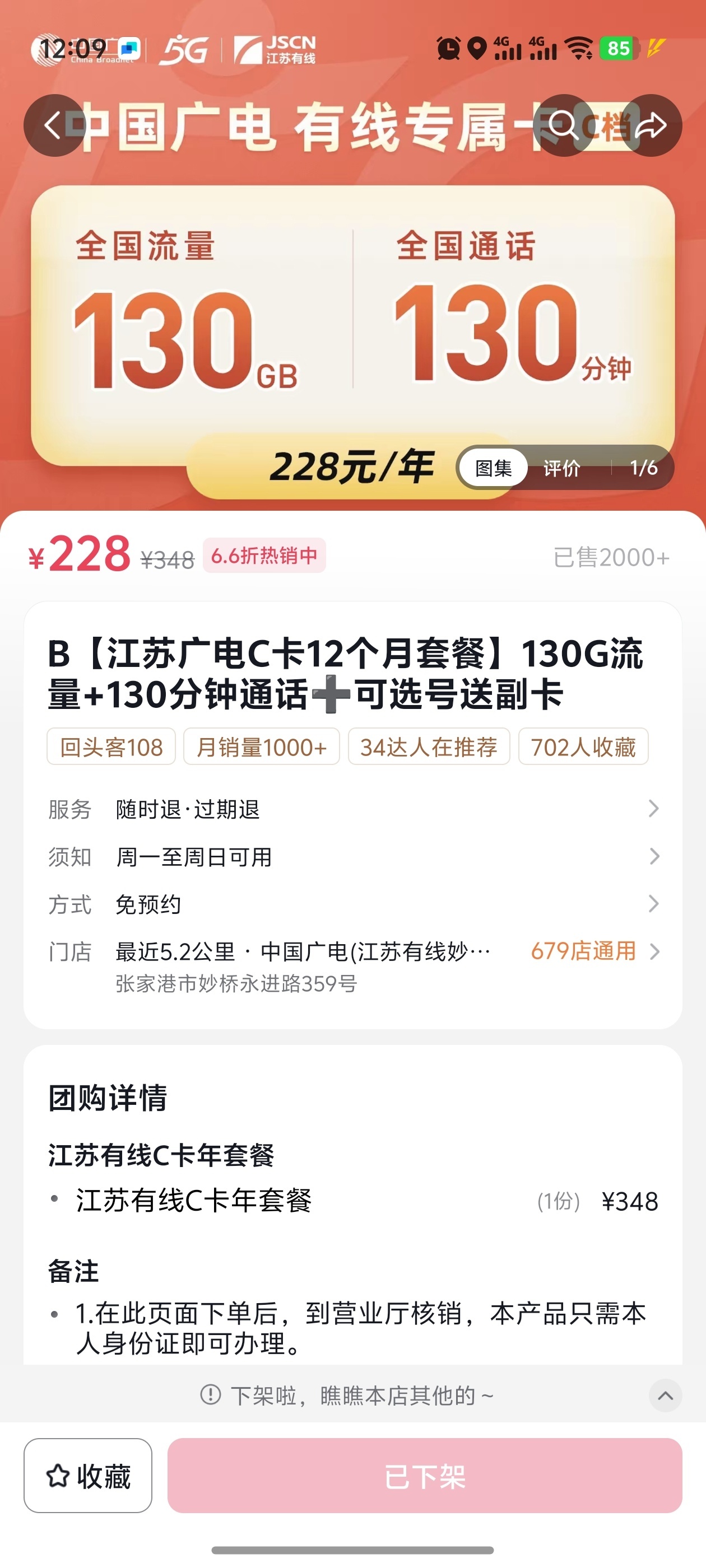Select the 图集 tab
Screen dimensions: 706x1568
coord(494,468)
